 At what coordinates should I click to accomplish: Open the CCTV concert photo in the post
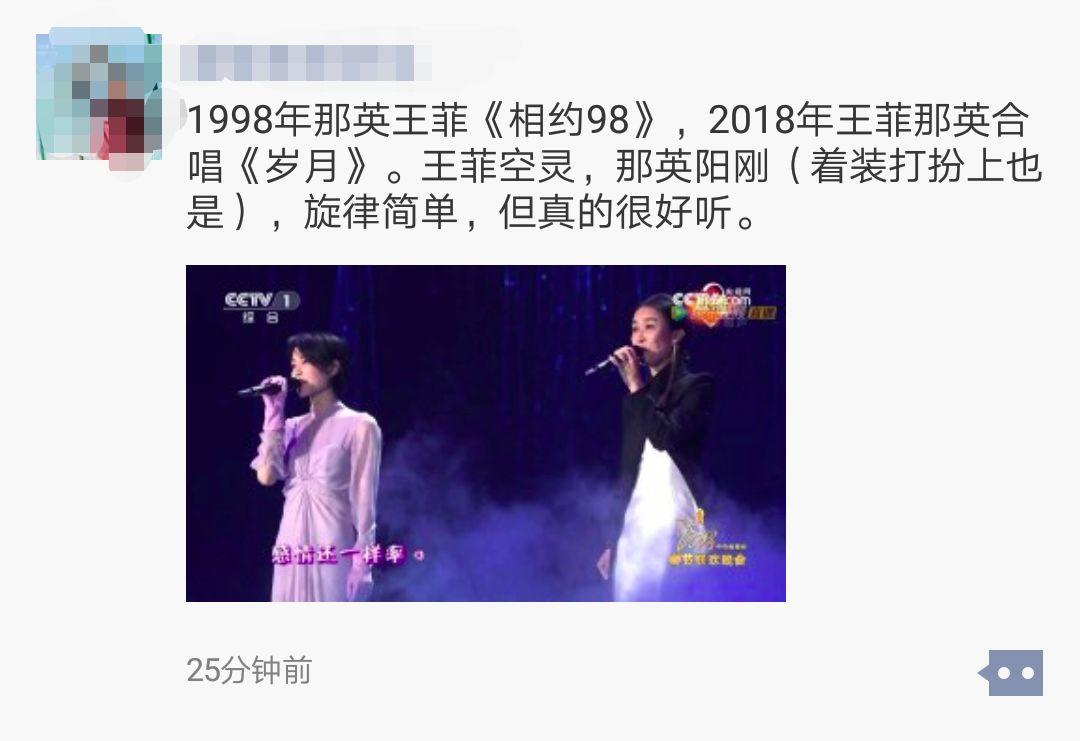pyautogui.click(x=485, y=433)
